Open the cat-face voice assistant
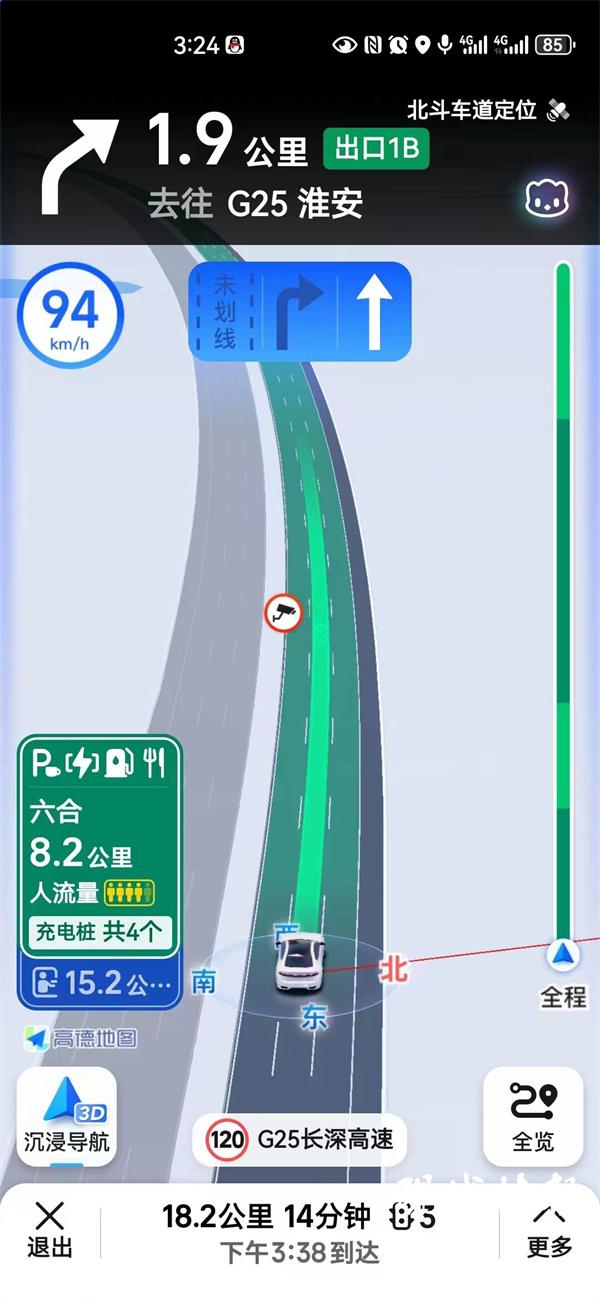This screenshot has width=600, height=1300. [548, 199]
